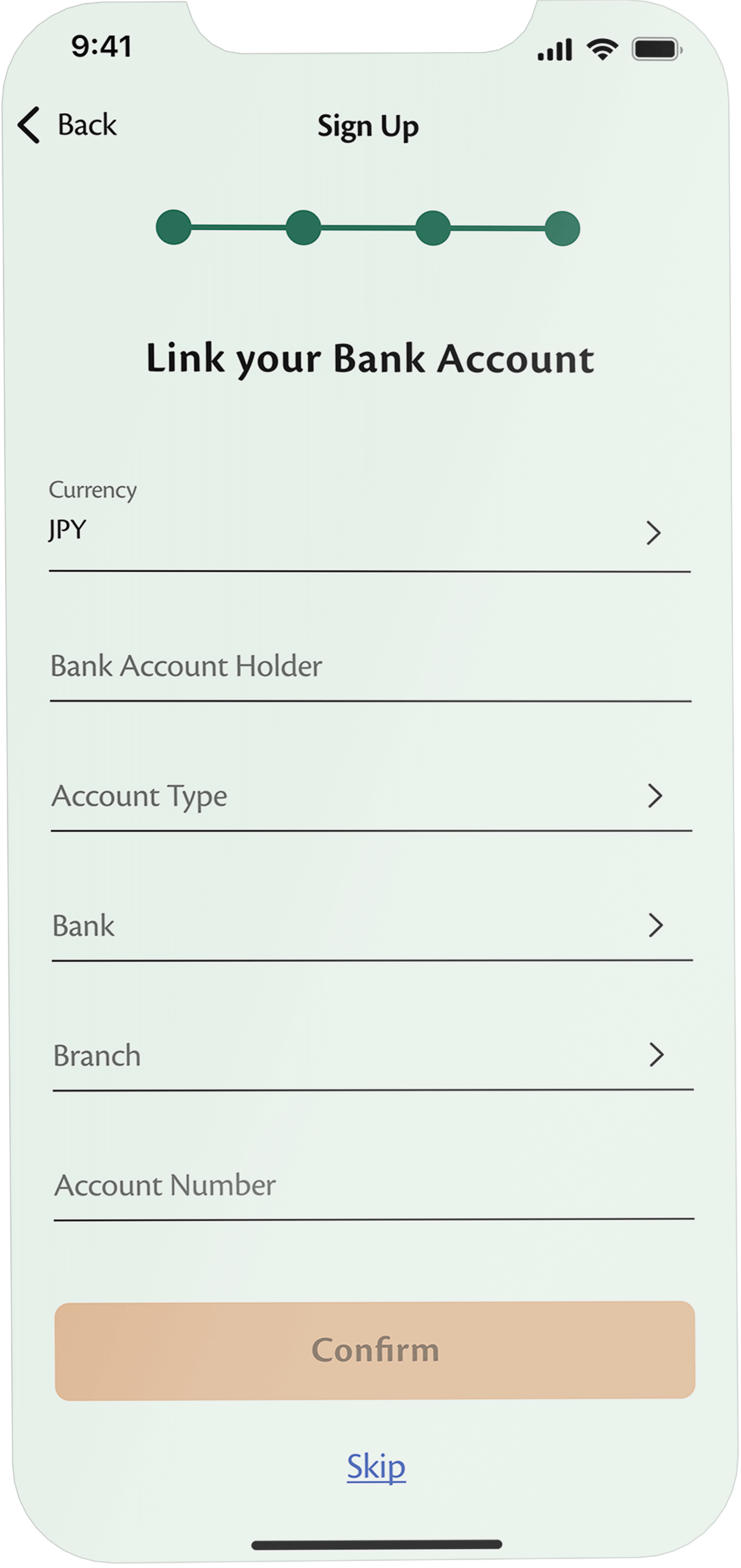This screenshot has height=1568, width=741.
Task: Open the Currency picker showing JPY
Action: point(369,531)
